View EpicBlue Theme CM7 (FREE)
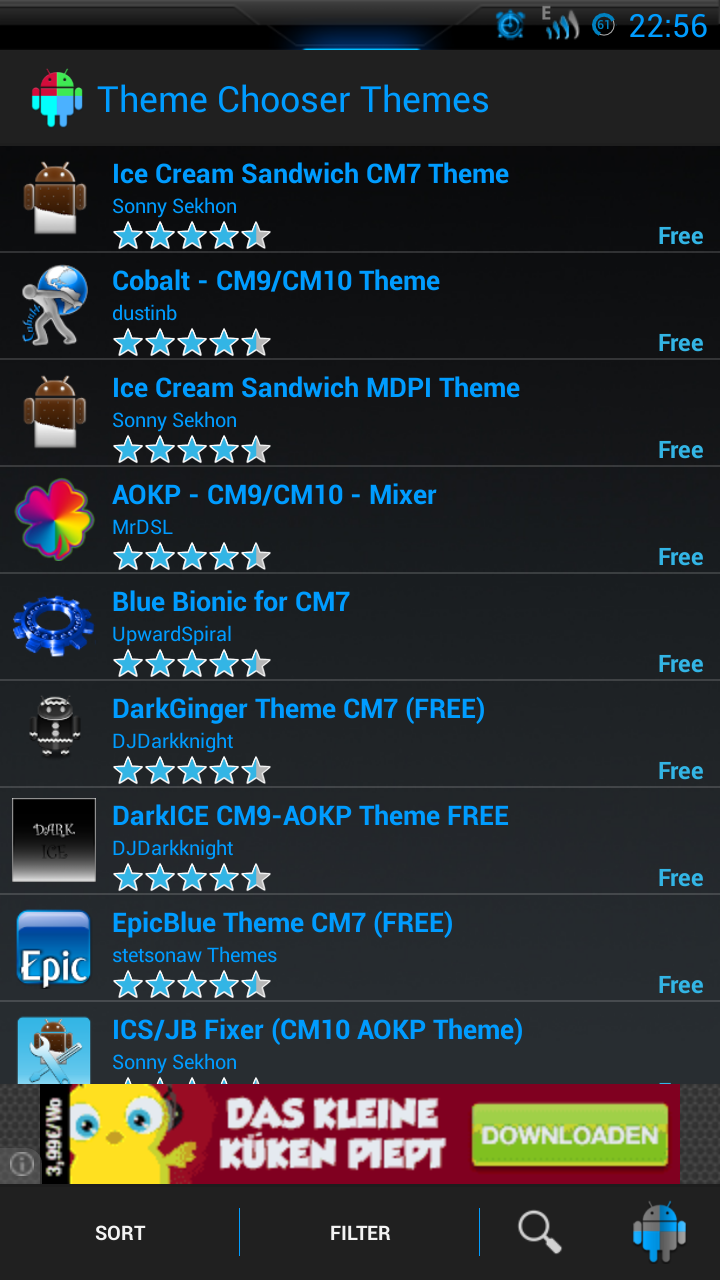Viewport: 720px width, 1280px height. point(282,923)
